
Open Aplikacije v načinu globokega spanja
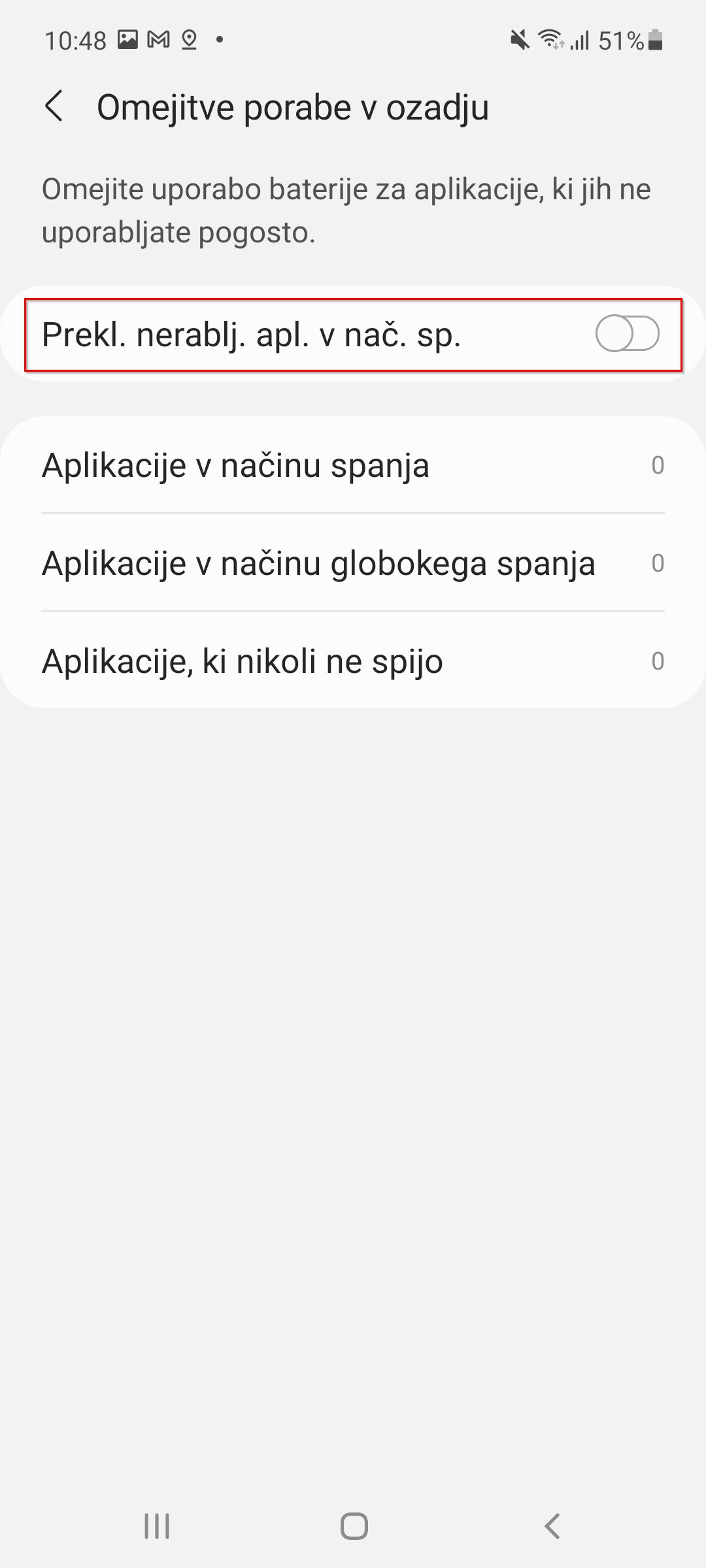coord(353,563)
